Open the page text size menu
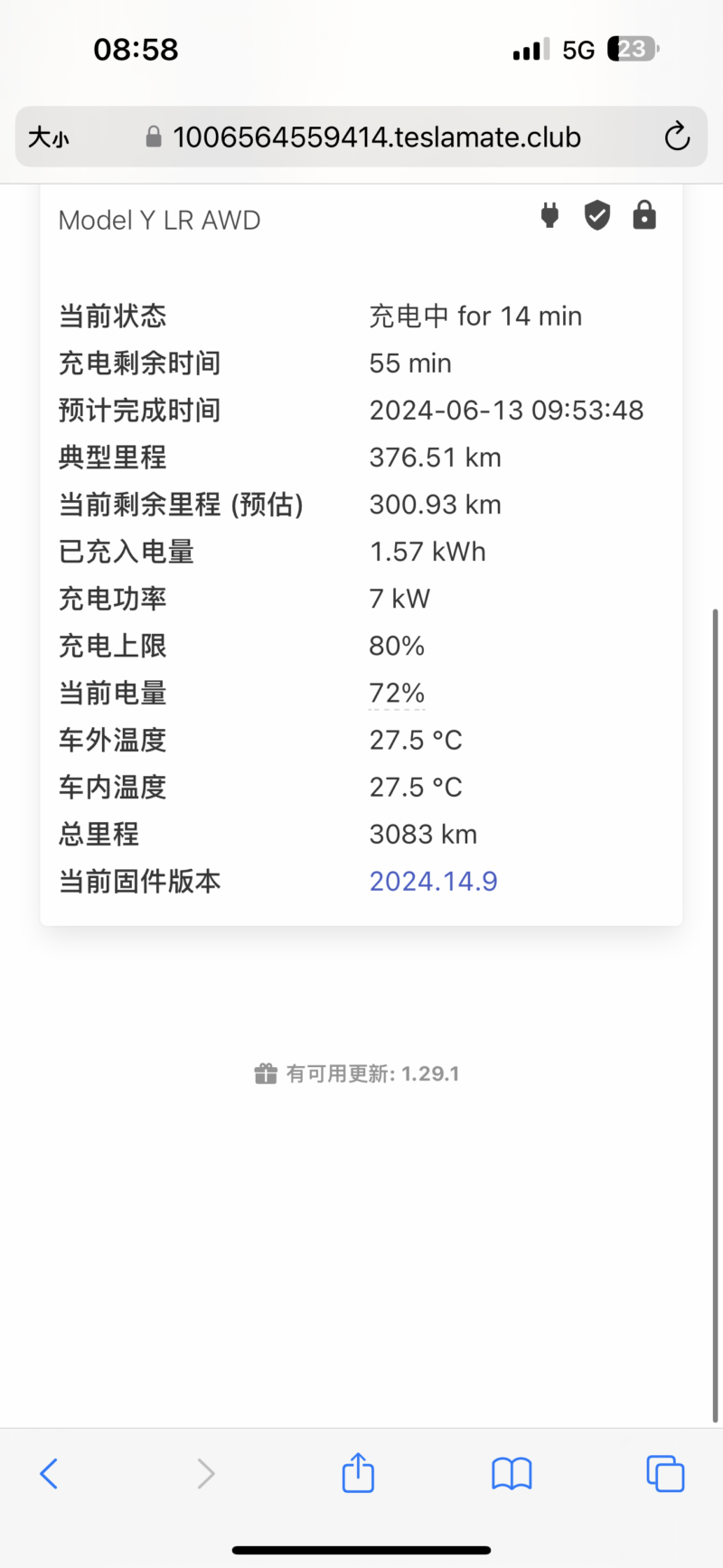The width and height of the screenshot is (723, 1568). coord(49,137)
